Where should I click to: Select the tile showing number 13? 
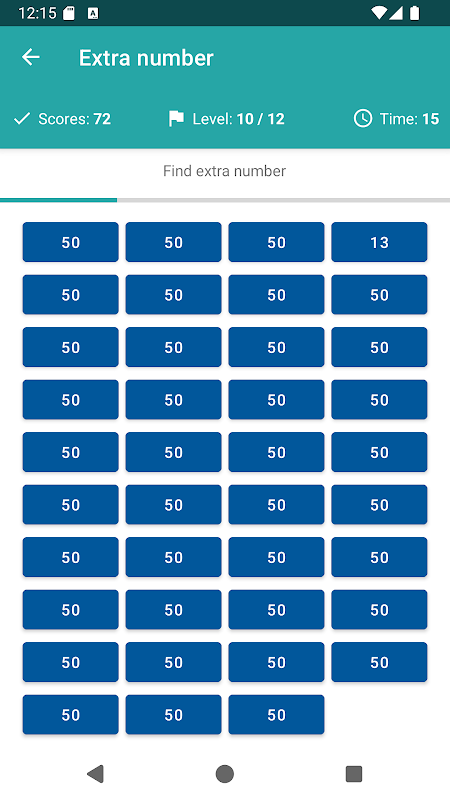click(x=379, y=242)
